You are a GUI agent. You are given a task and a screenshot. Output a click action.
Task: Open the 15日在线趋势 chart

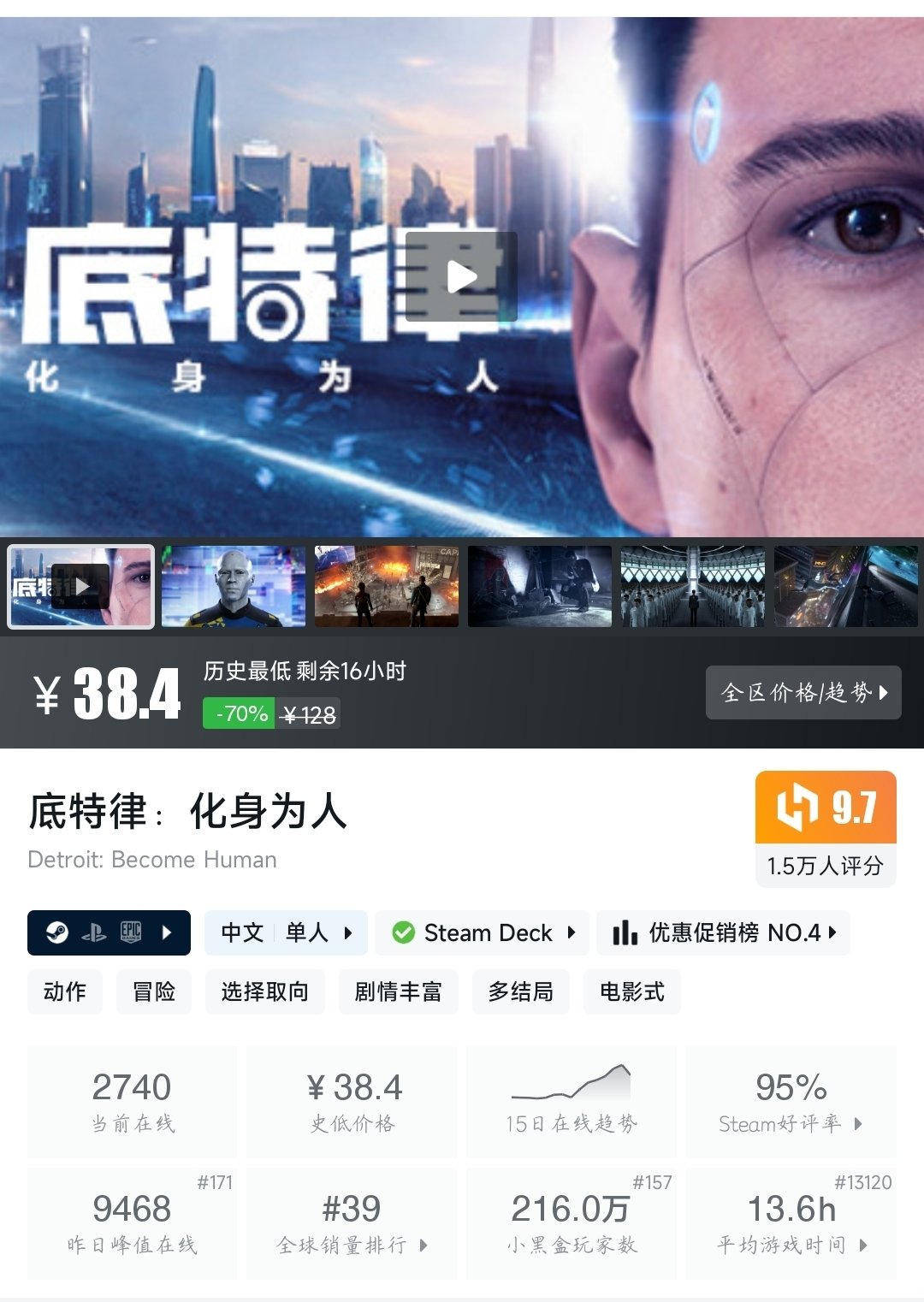coord(572,1102)
